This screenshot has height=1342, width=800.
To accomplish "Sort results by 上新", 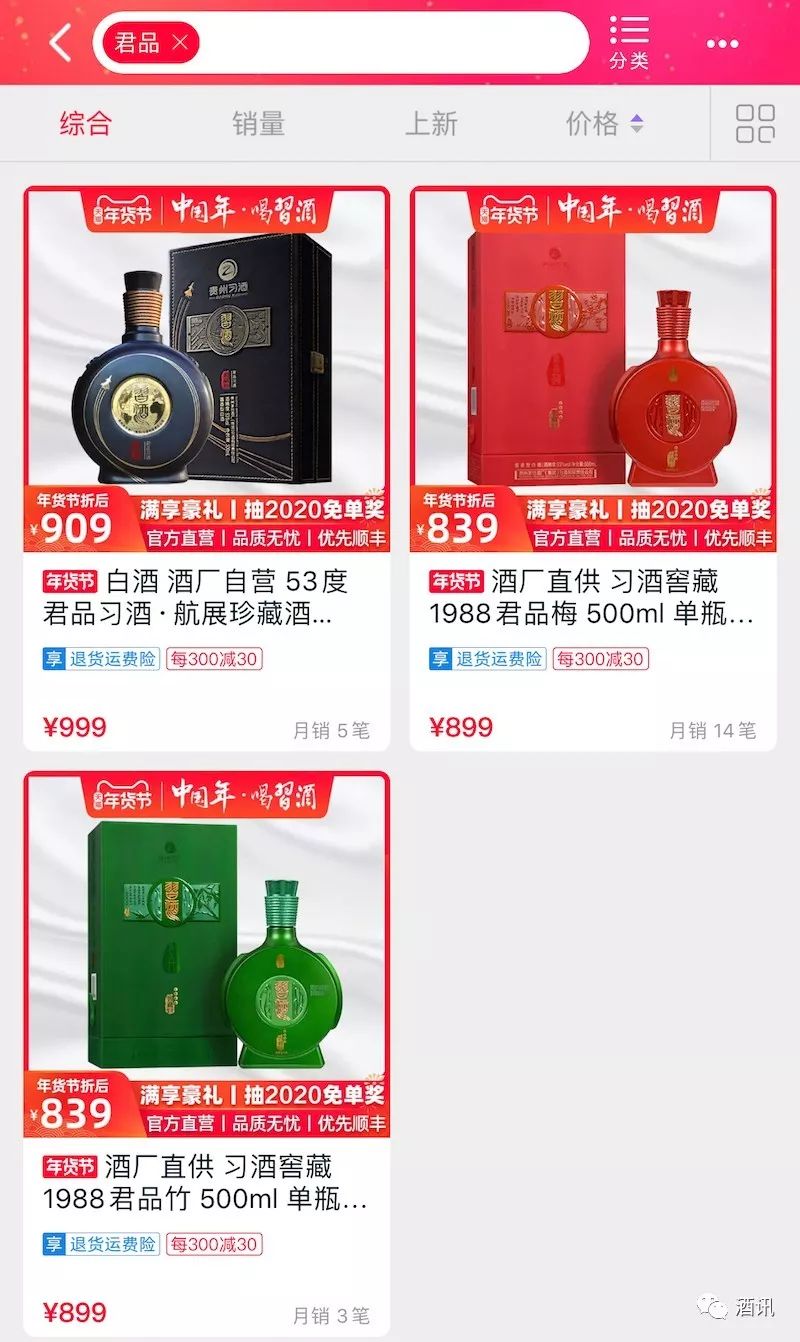I will pos(431,124).
